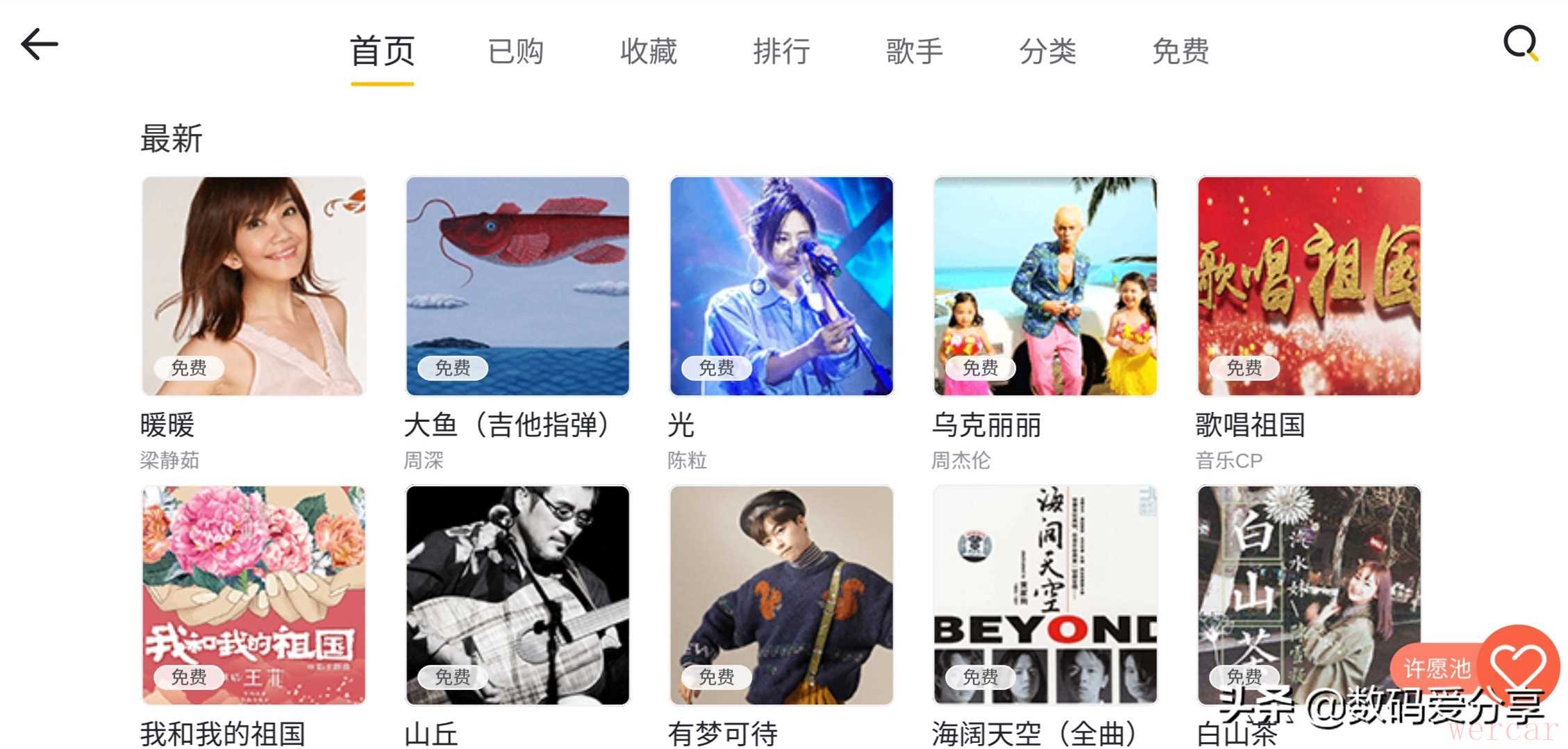
Task: Open the 歌唱祖国 song card
Action: tap(1309, 286)
